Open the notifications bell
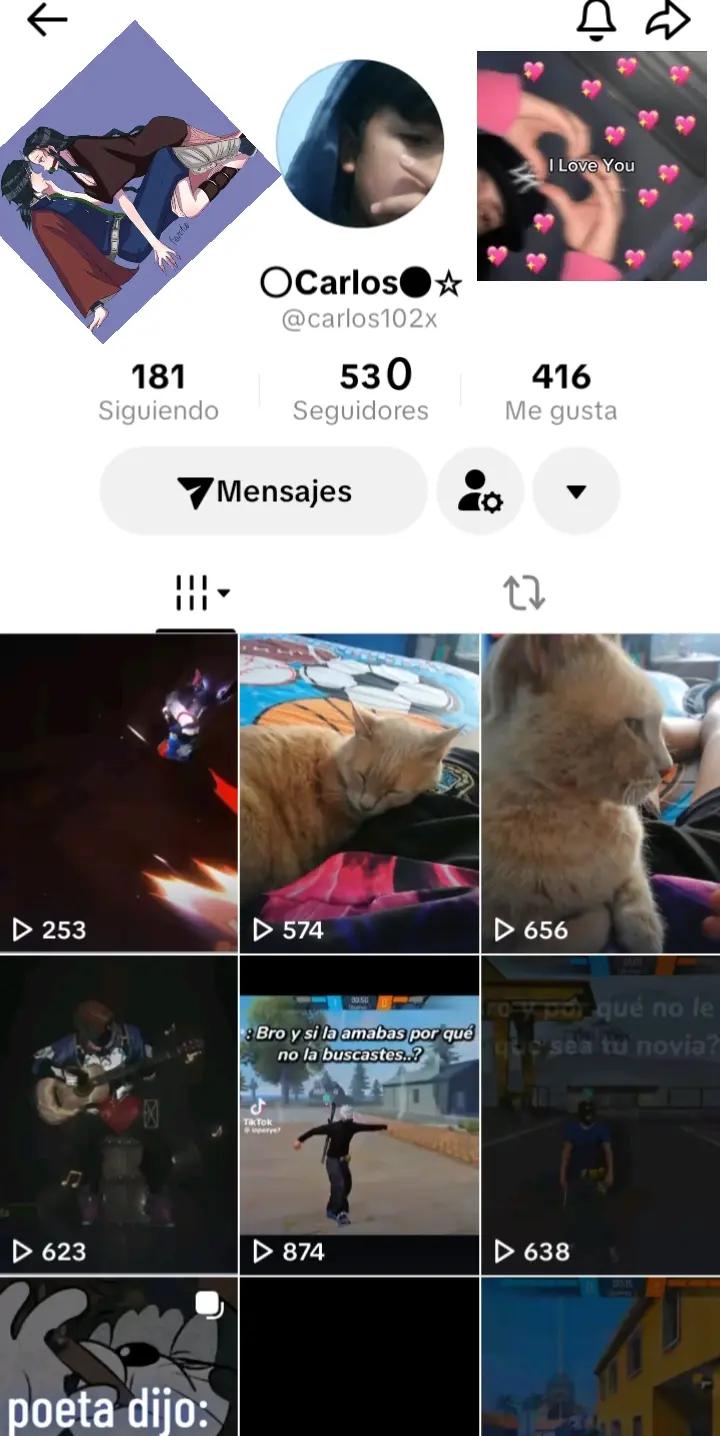 (x=596, y=20)
